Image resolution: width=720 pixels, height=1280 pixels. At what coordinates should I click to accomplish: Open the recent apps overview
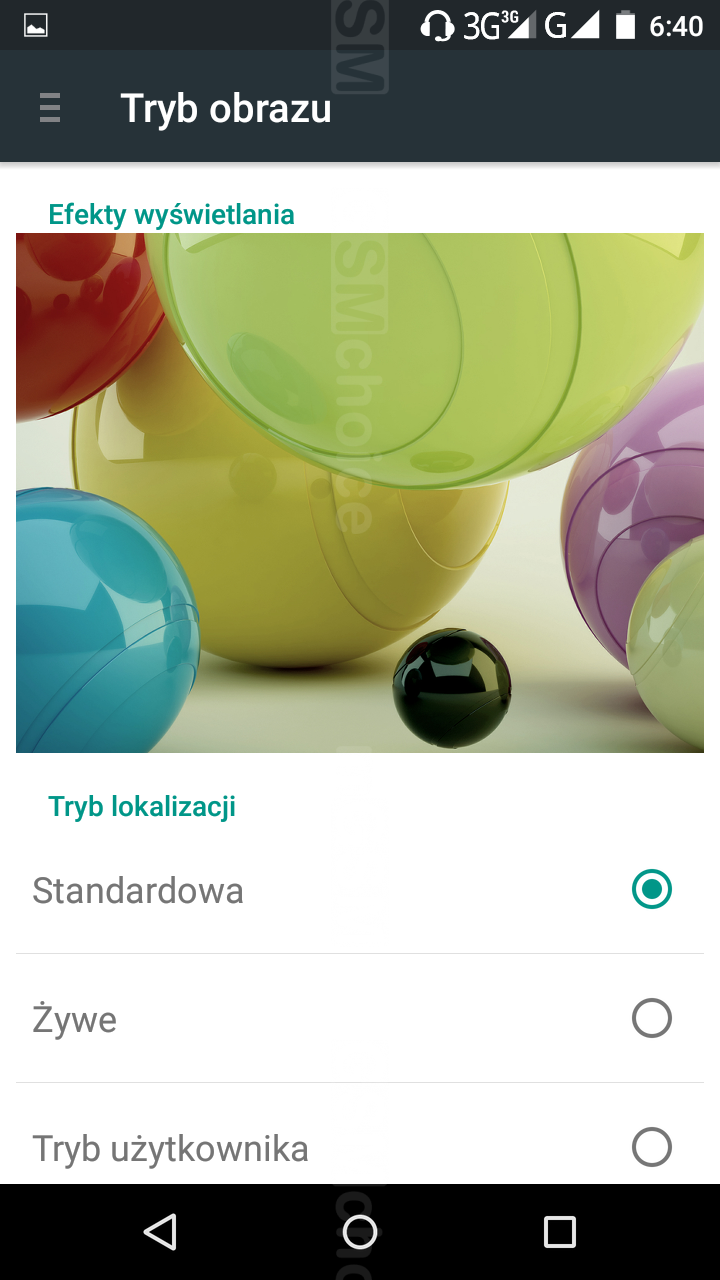(559, 1232)
